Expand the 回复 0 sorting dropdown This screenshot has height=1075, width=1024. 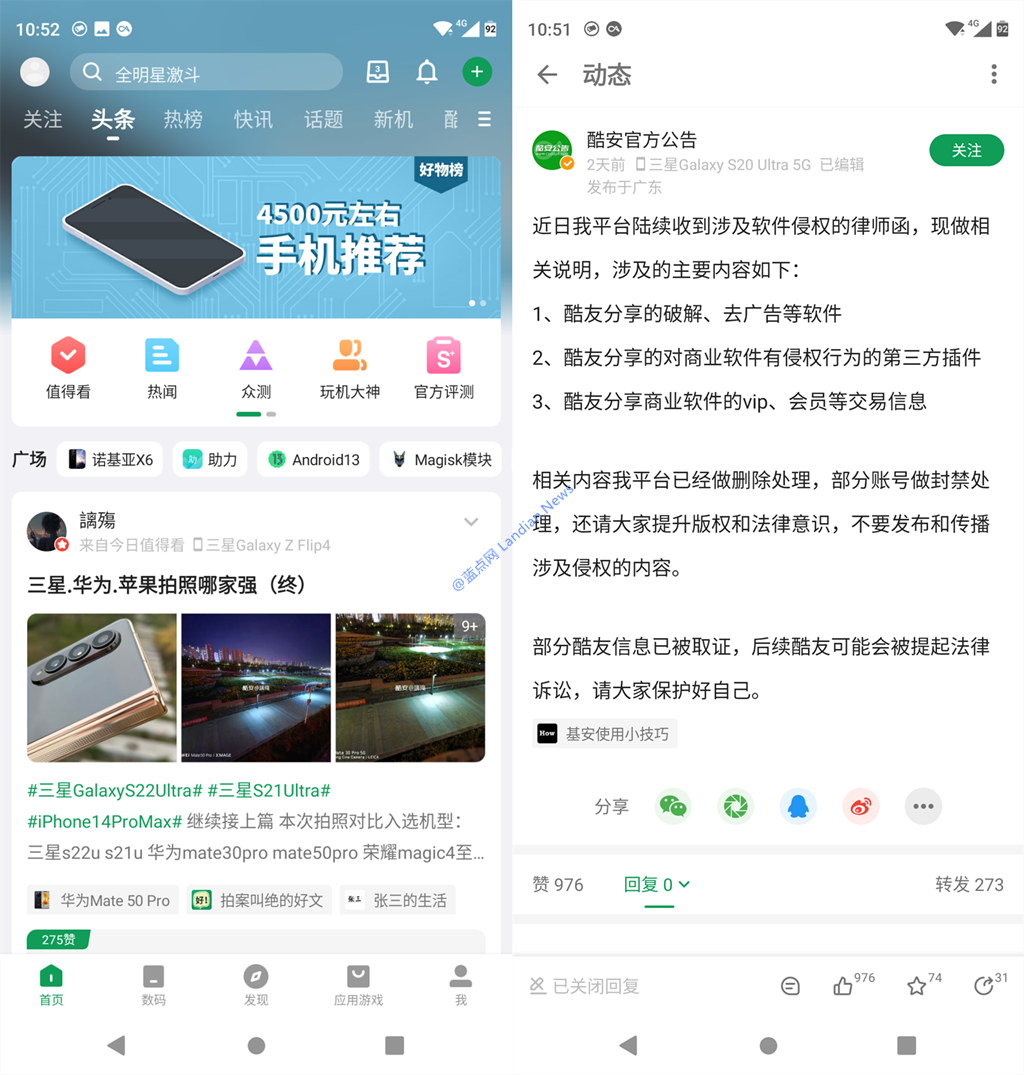coord(658,885)
